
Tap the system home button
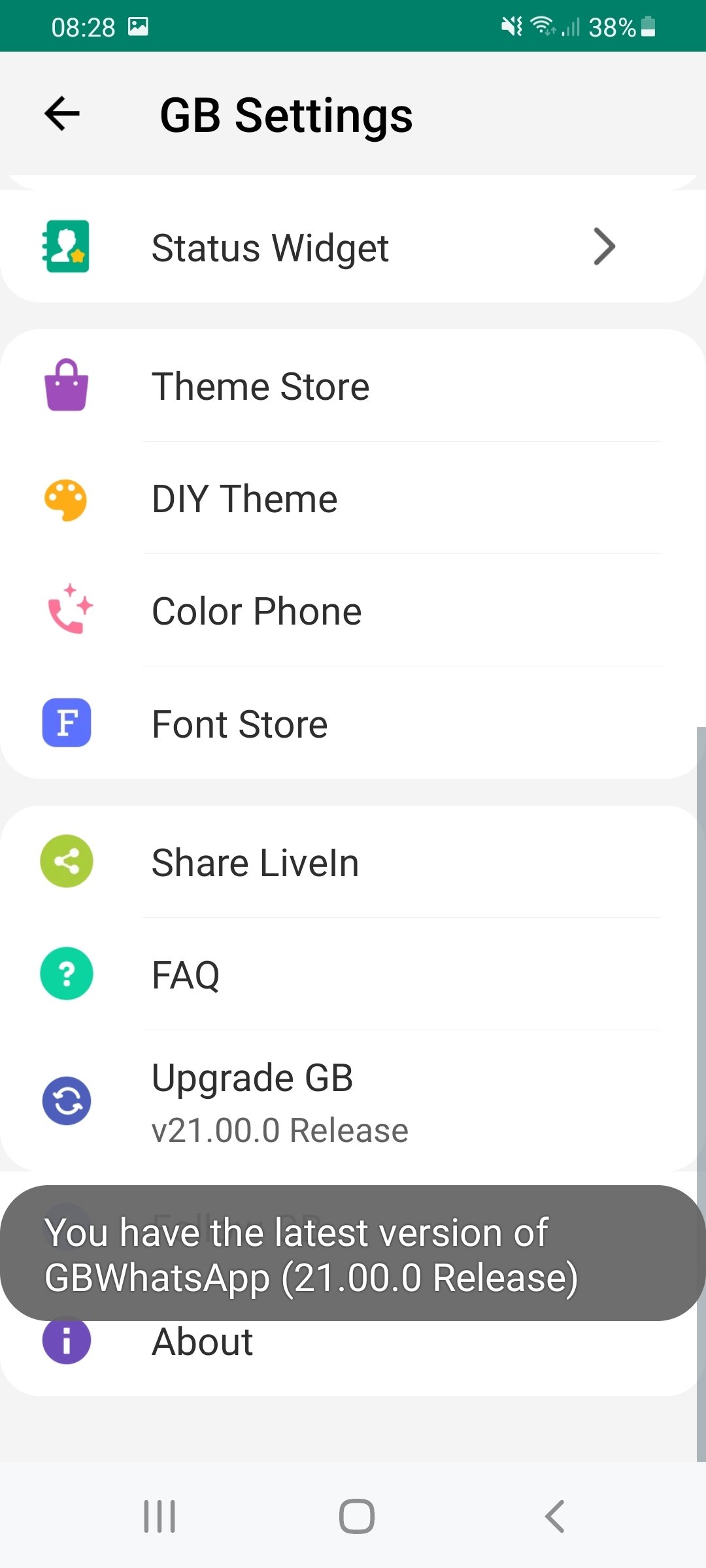pos(356,1516)
